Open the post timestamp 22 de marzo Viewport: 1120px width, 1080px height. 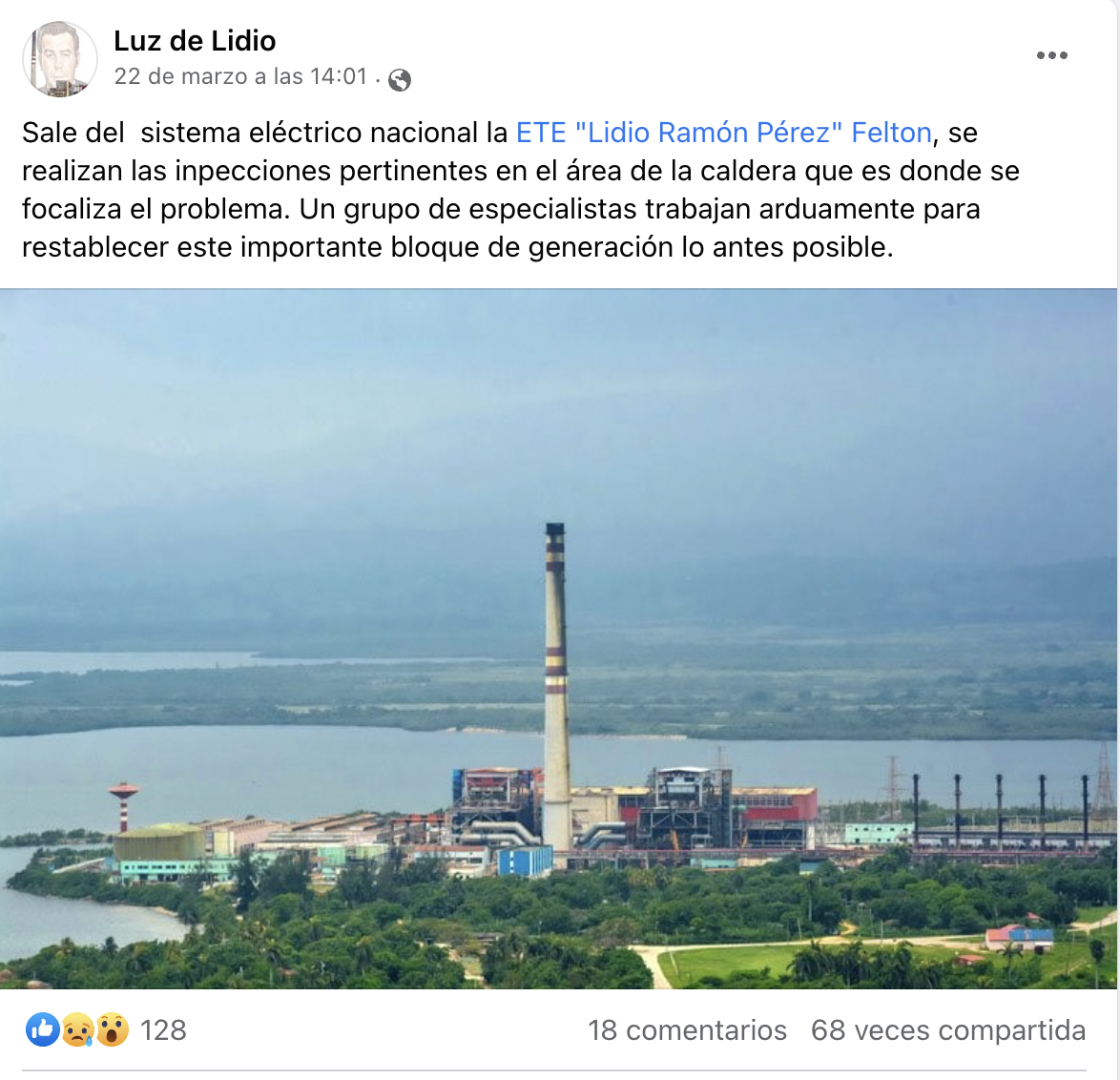[x=240, y=76]
